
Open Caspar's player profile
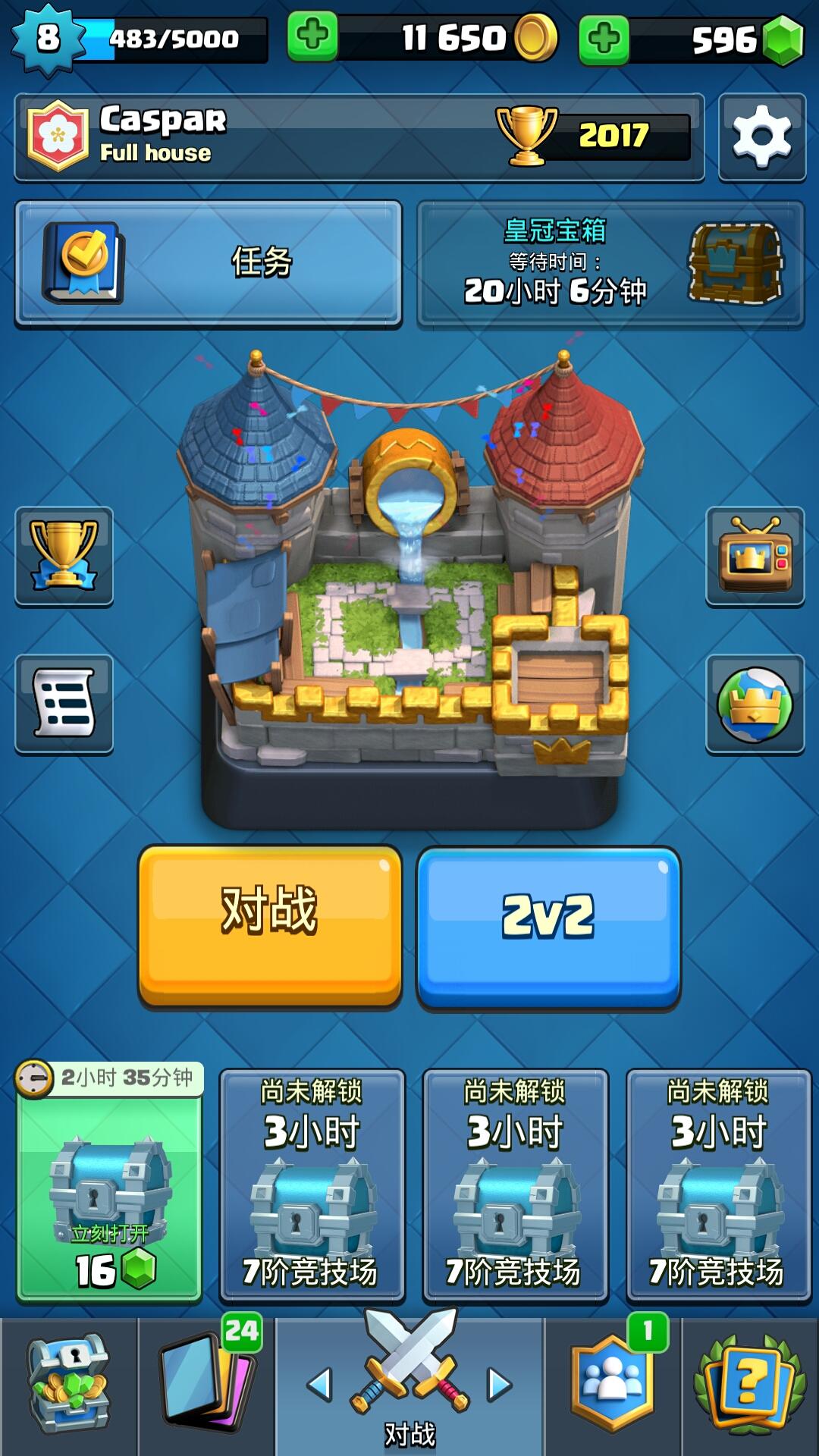359,137
